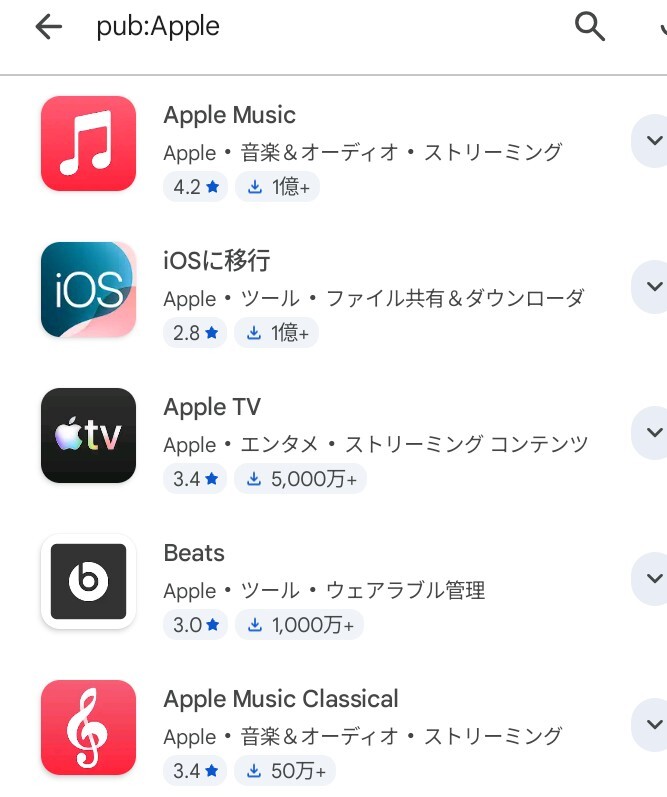Tap the pub:Apple search field
667x797 pixels.
coord(300,28)
